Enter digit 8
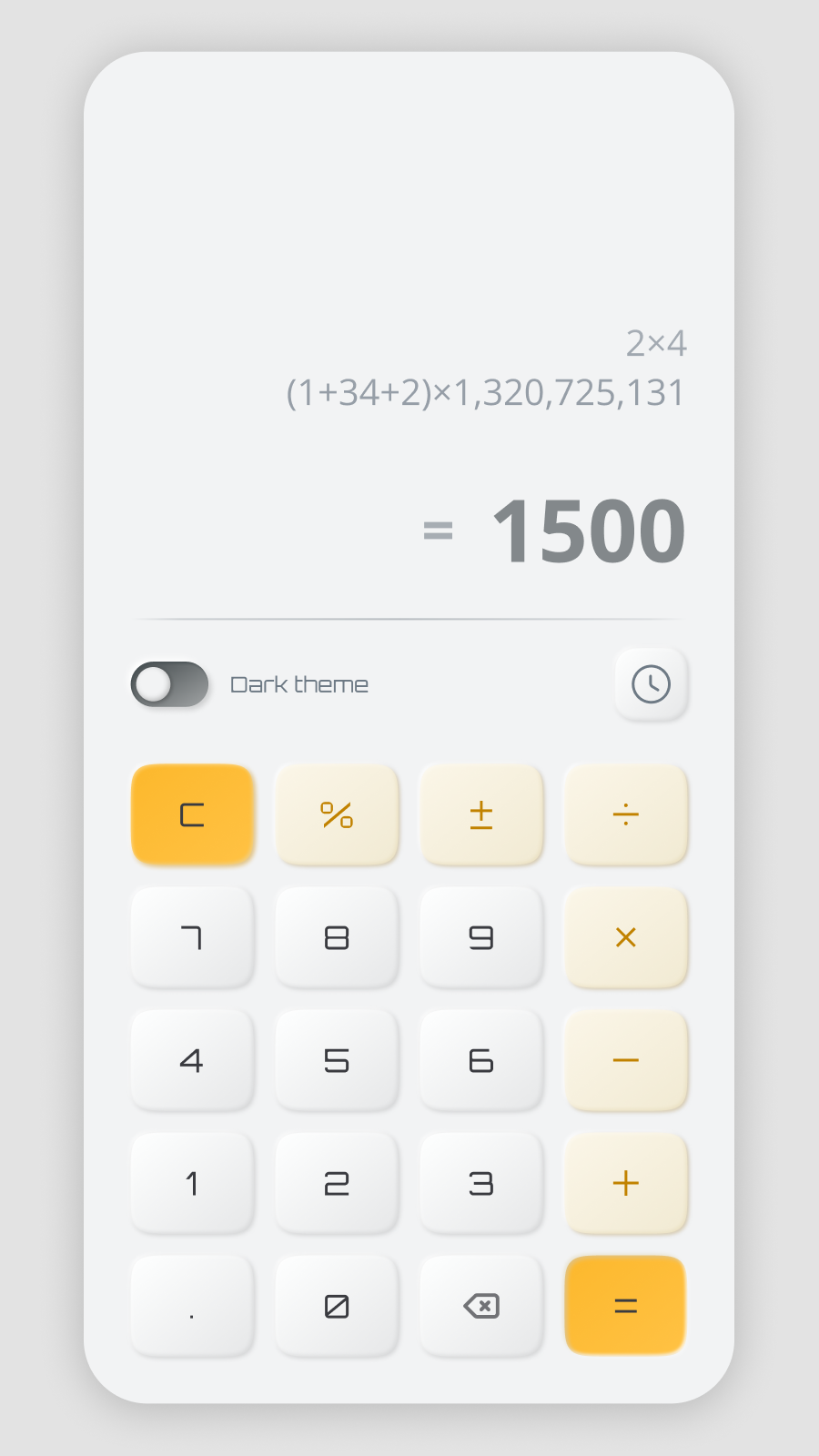This screenshot has height=1456, width=819. (337, 937)
